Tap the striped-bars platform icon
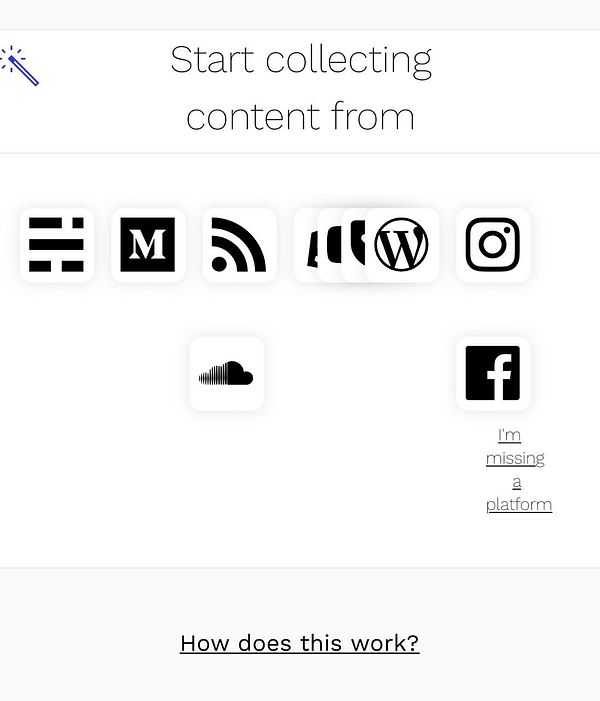The height and width of the screenshot is (701, 600). (57, 245)
